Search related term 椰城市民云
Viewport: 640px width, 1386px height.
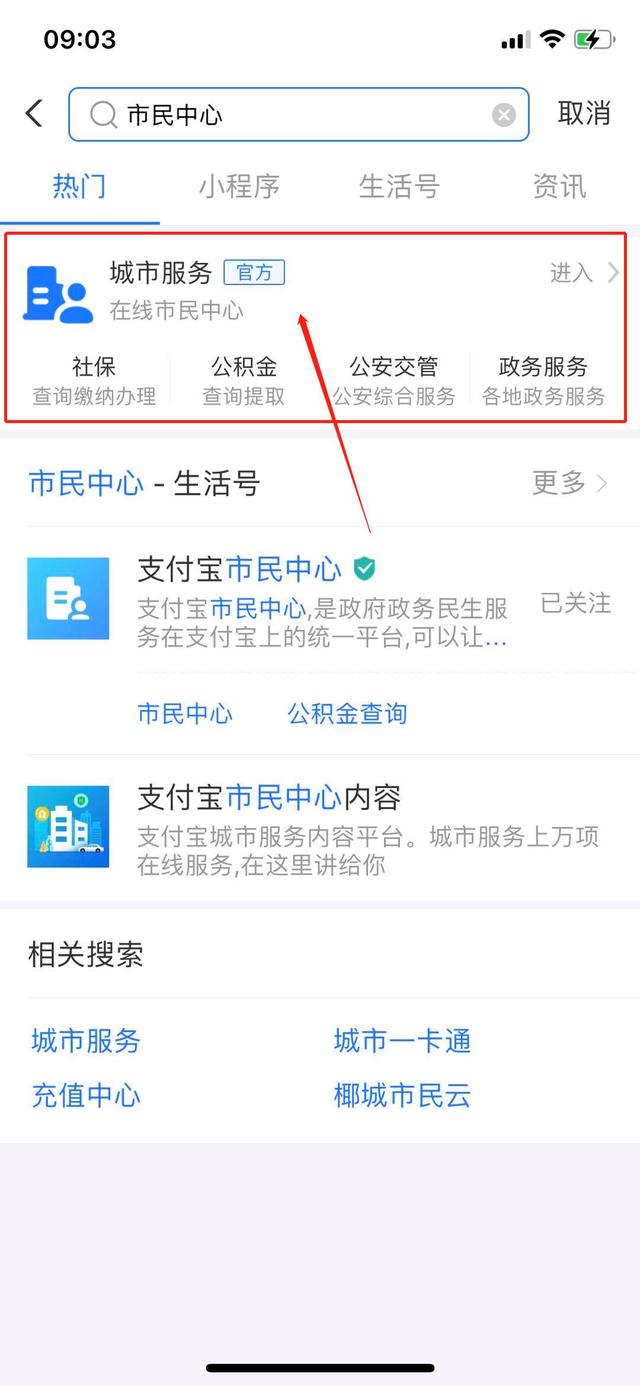coord(402,1096)
